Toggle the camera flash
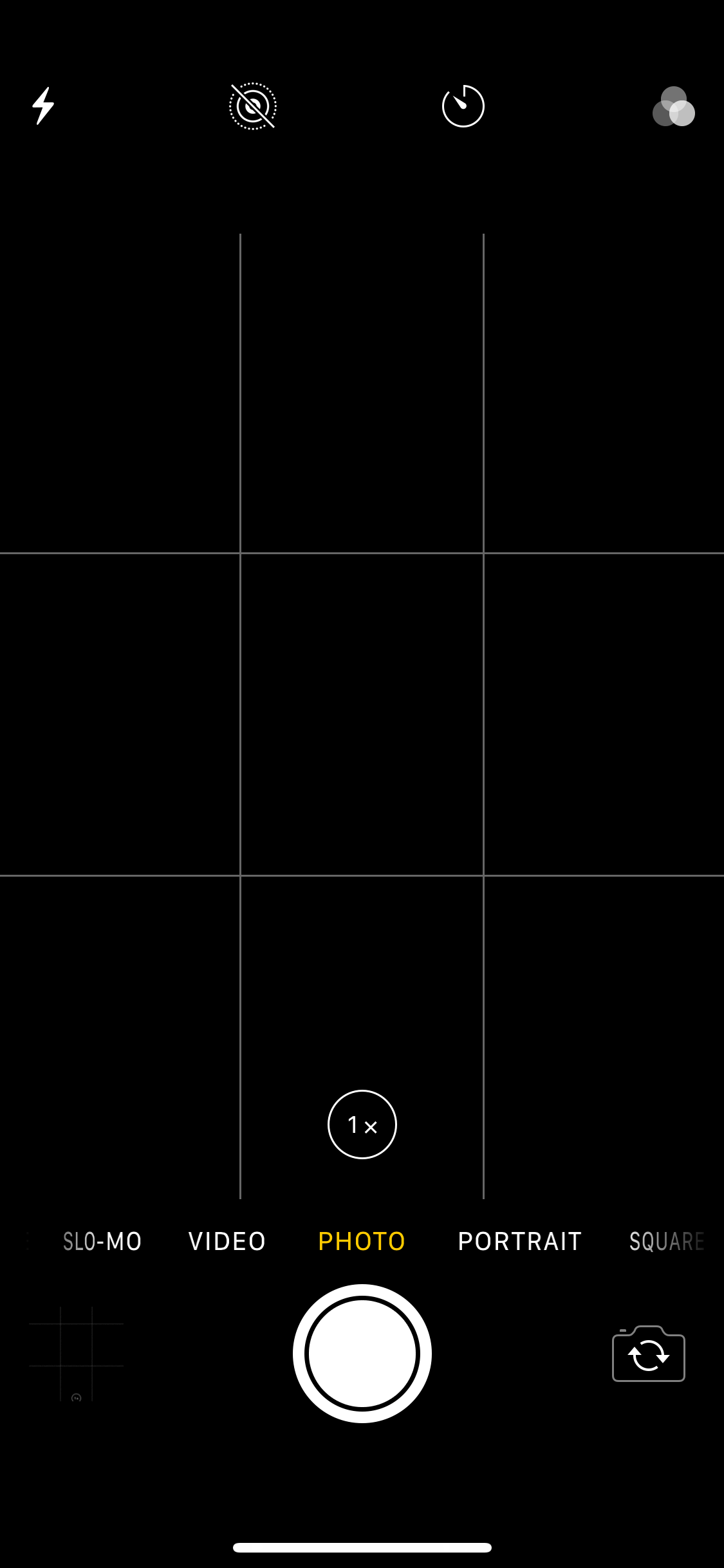The width and height of the screenshot is (724, 1568). (43, 106)
